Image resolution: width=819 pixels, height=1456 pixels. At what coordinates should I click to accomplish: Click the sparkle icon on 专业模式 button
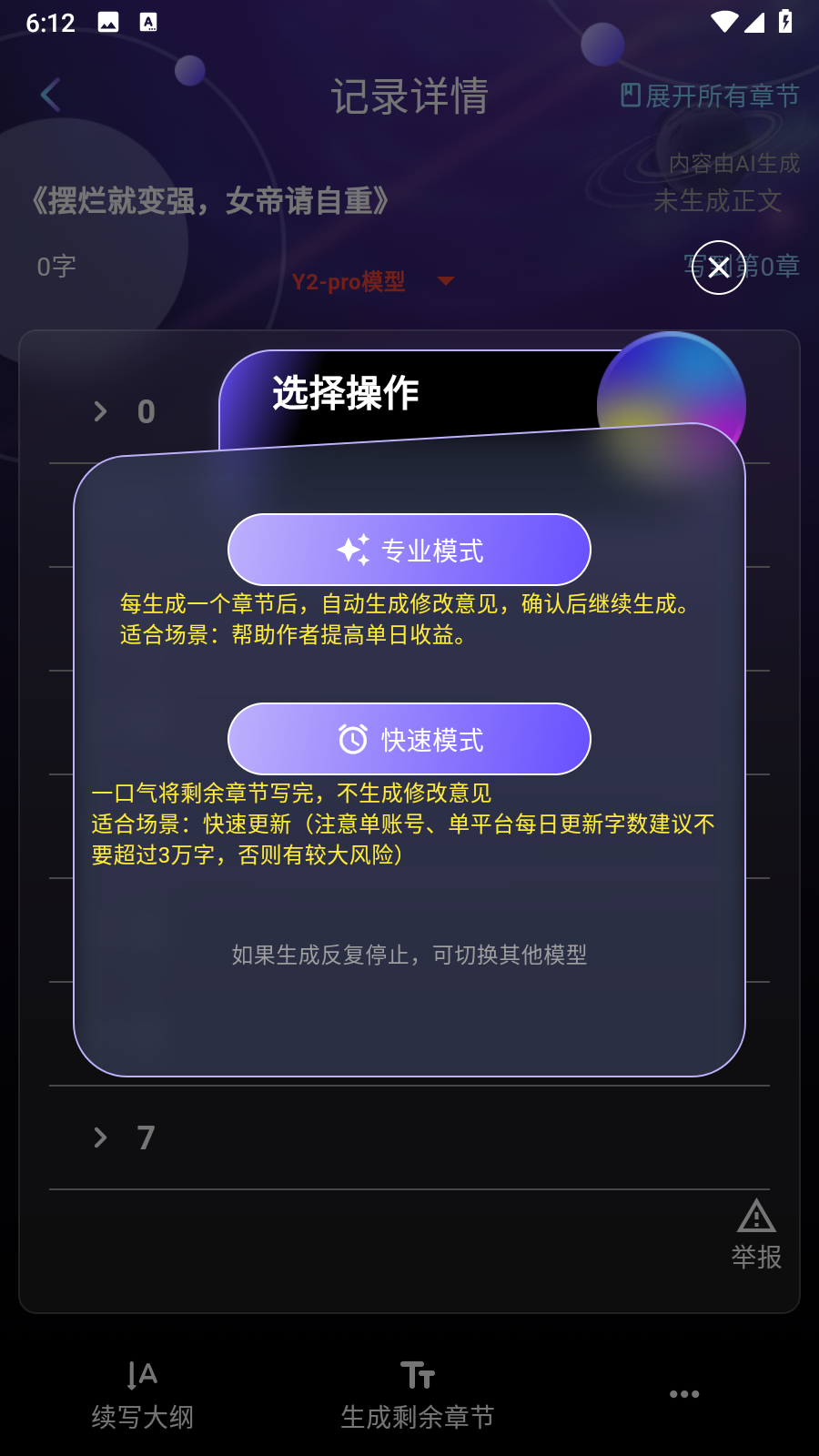click(x=353, y=548)
